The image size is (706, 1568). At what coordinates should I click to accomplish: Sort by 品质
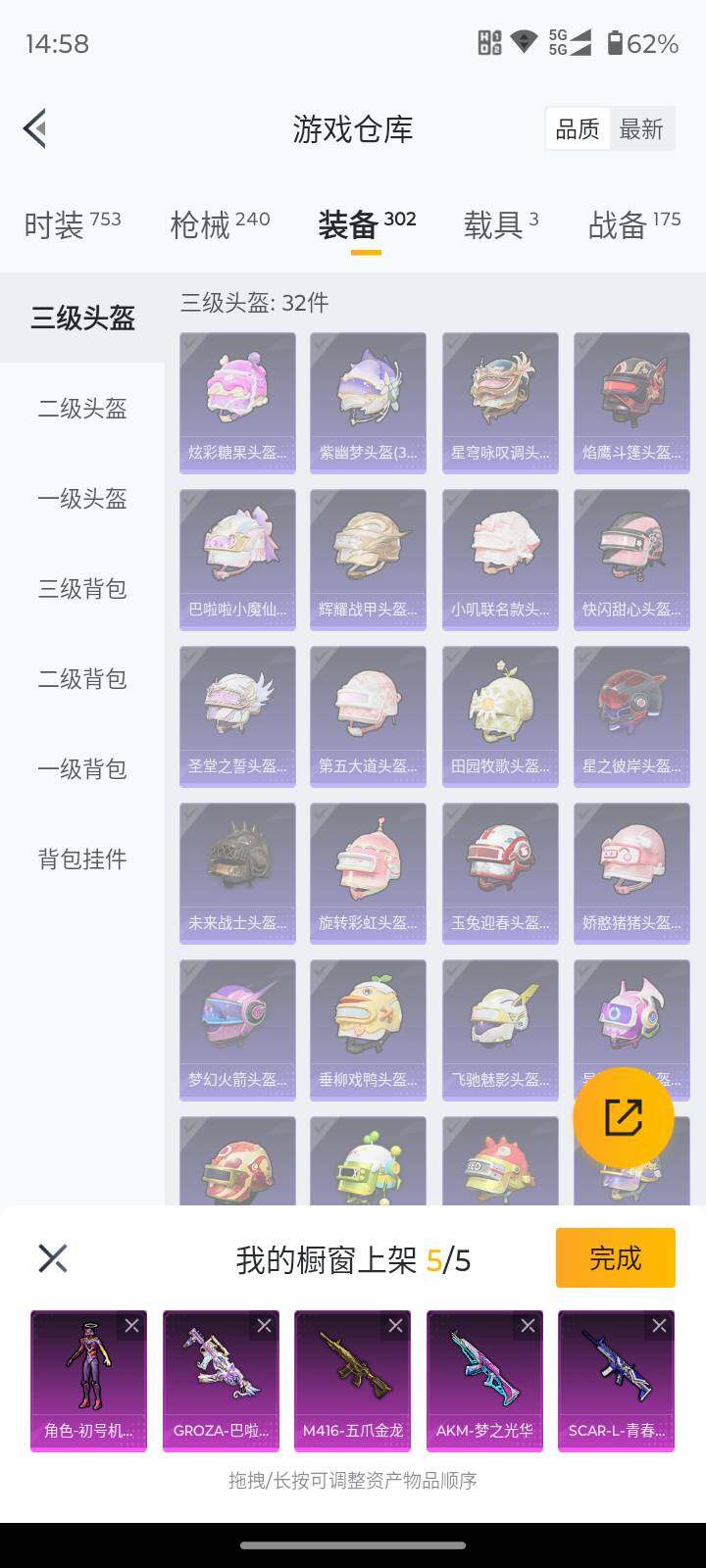[x=578, y=128]
